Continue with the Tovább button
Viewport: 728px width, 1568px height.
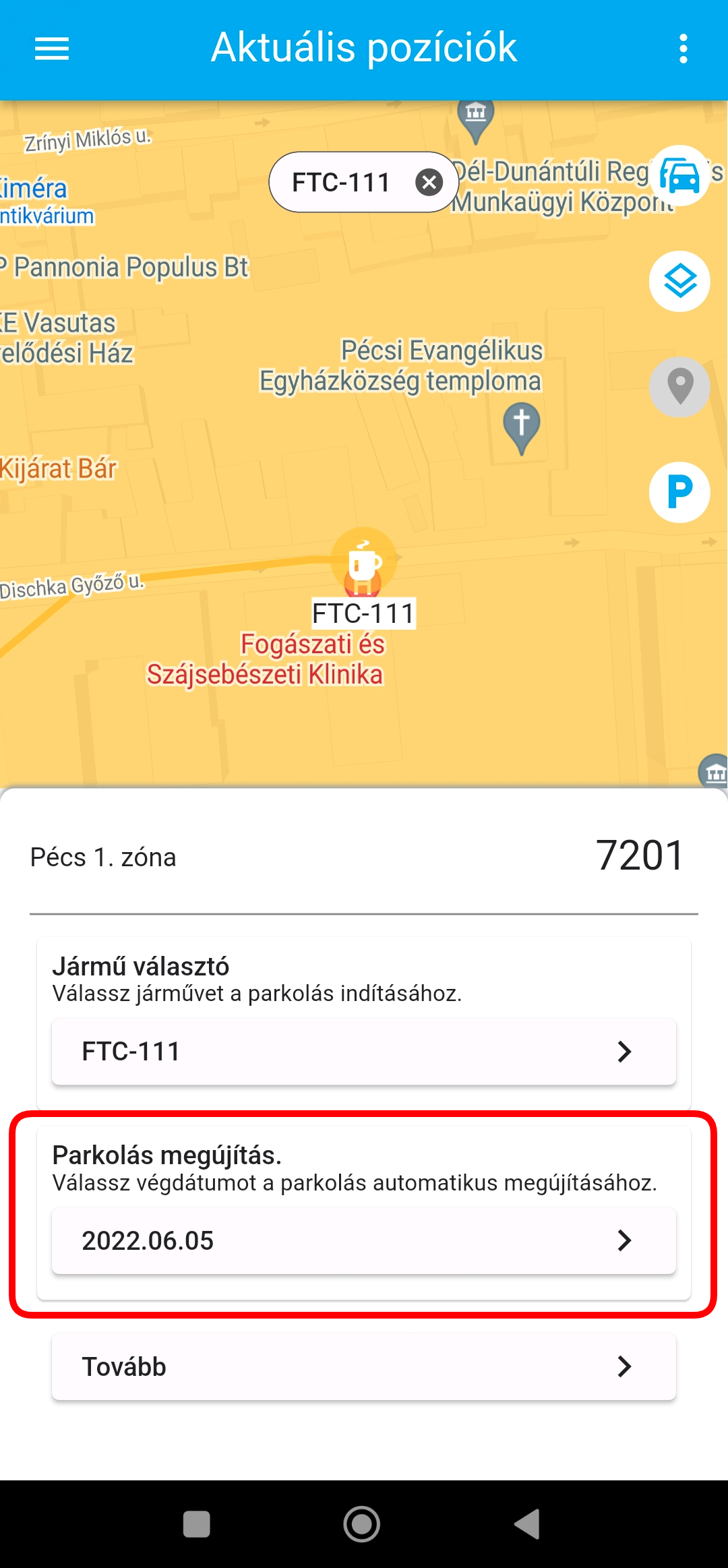[364, 1366]
